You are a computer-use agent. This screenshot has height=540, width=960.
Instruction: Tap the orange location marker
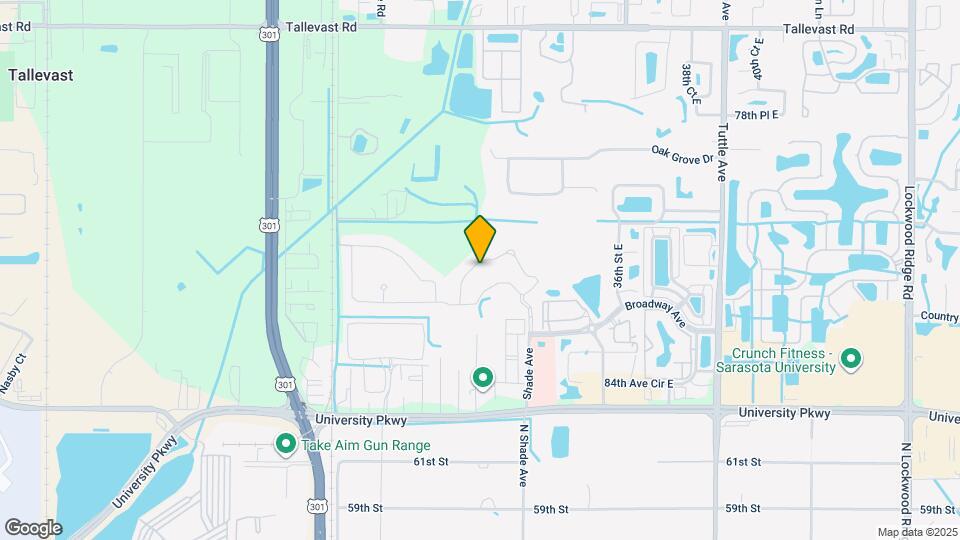tap(480, 238)
